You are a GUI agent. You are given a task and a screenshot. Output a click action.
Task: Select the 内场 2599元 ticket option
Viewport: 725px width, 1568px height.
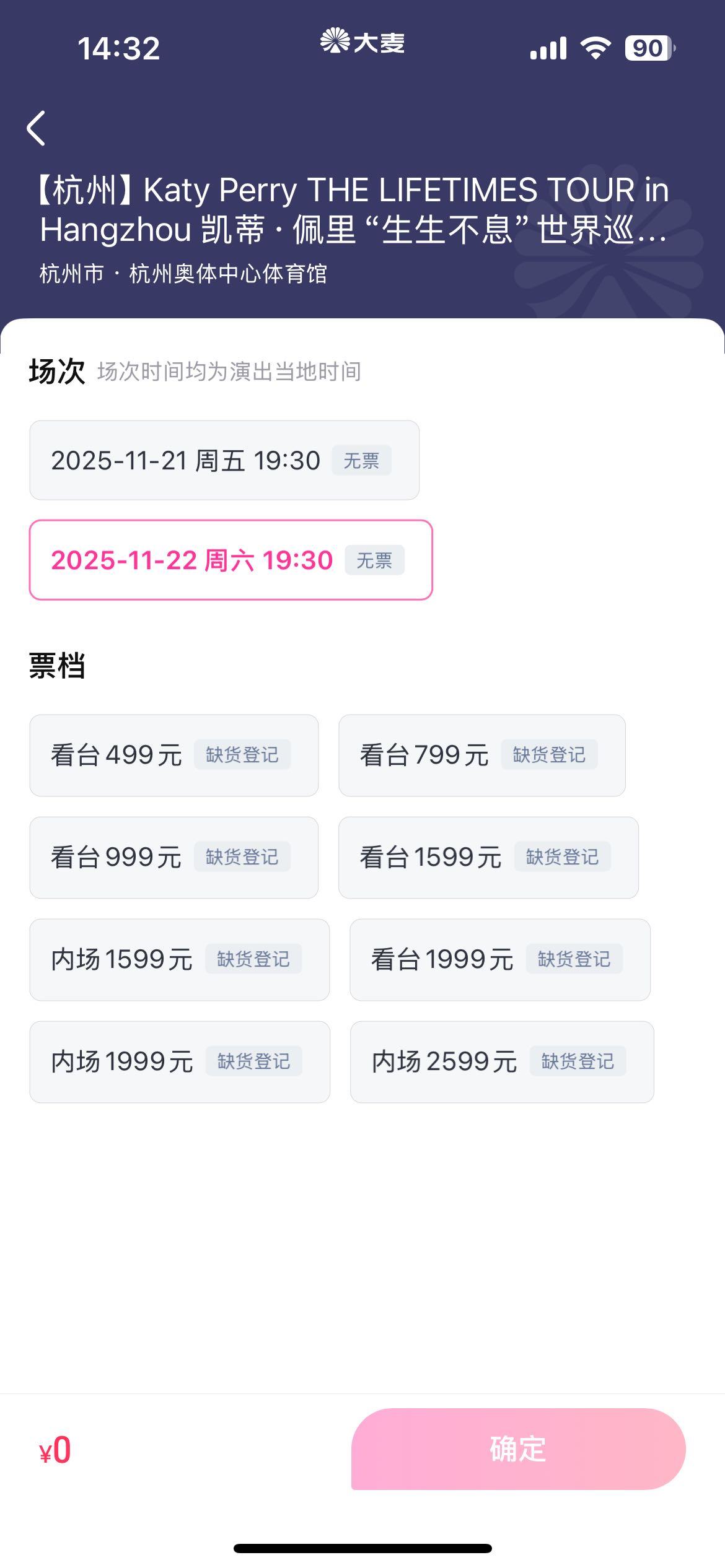click(502, 1062)
